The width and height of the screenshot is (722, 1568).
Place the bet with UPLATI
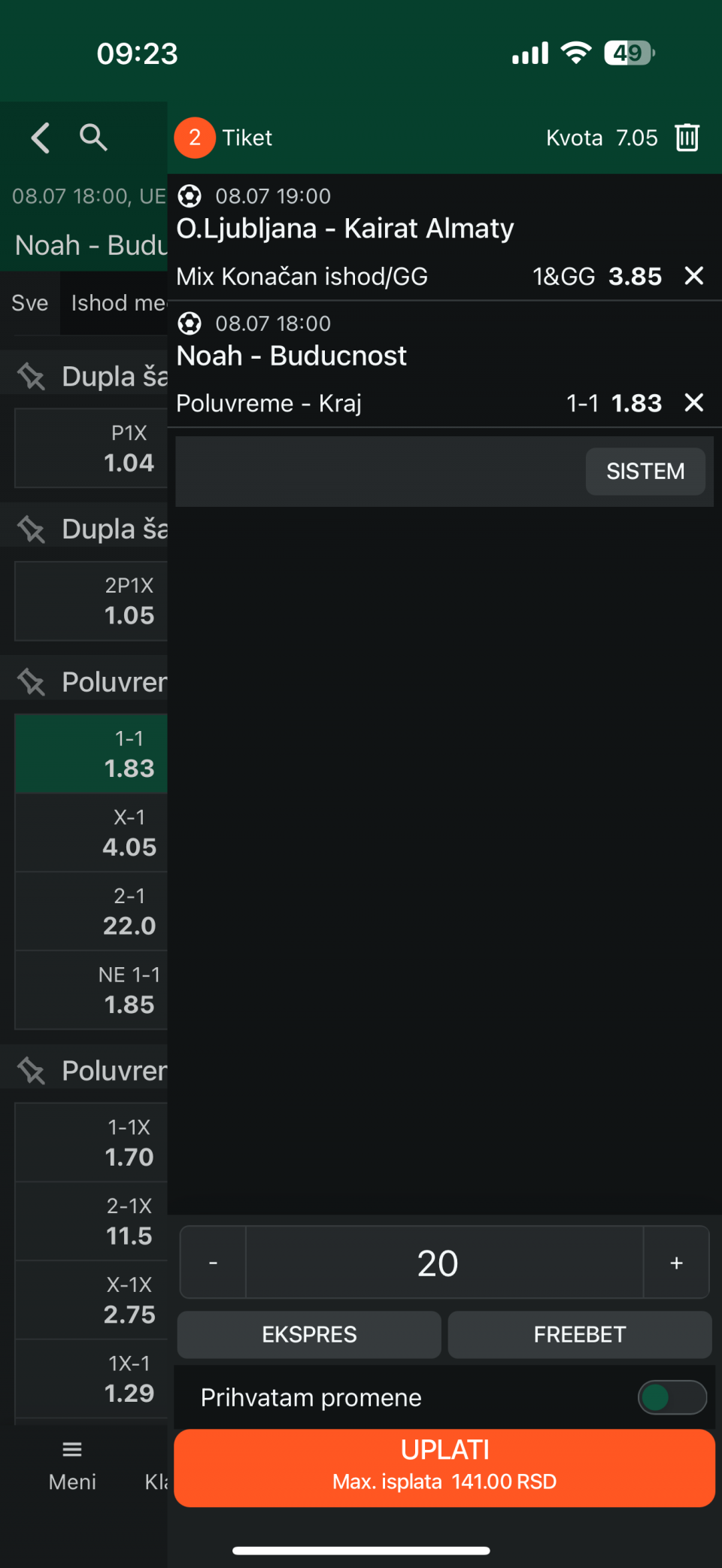[444, 1468]
